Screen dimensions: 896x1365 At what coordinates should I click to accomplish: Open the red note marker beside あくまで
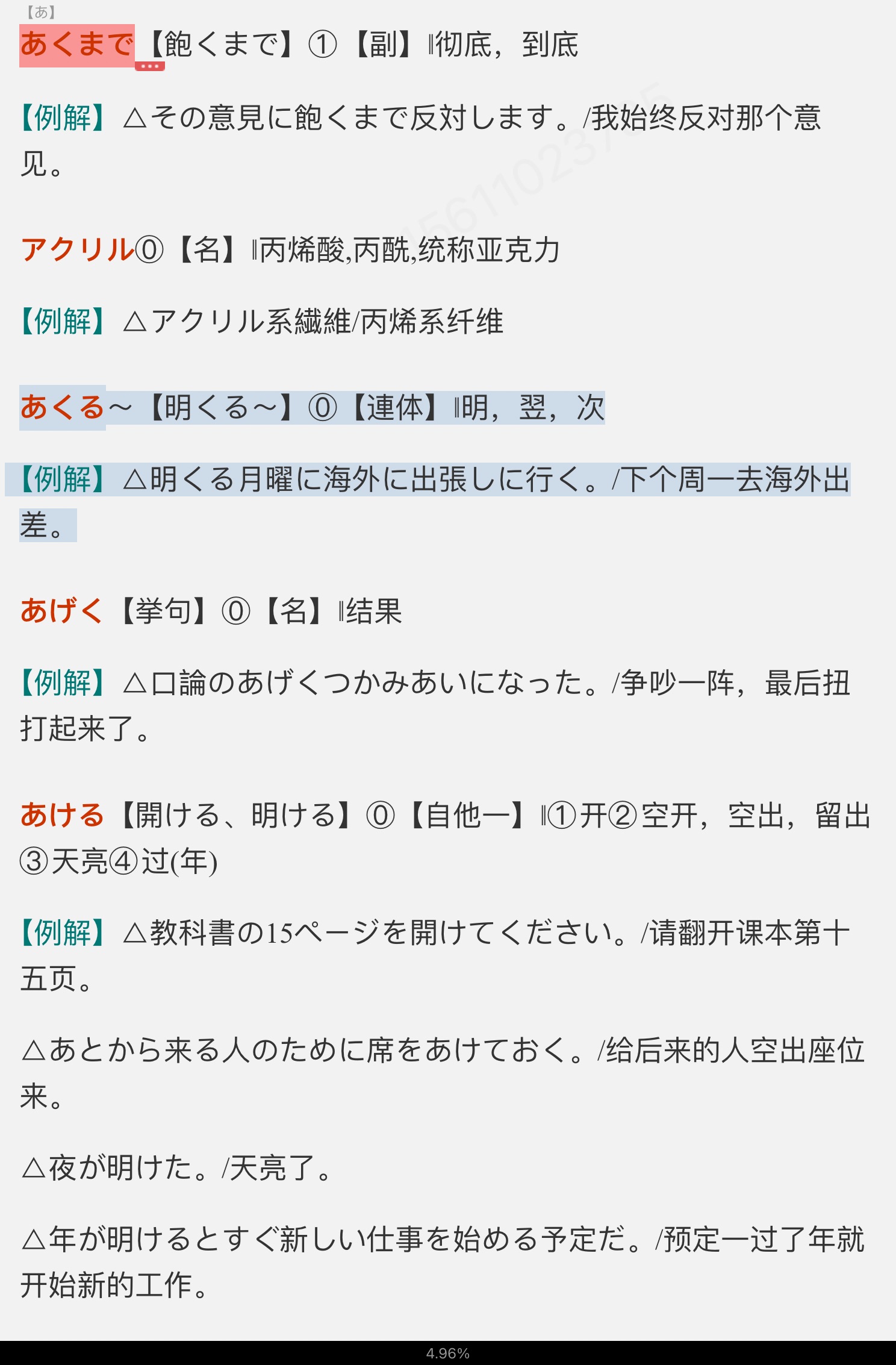149,66
